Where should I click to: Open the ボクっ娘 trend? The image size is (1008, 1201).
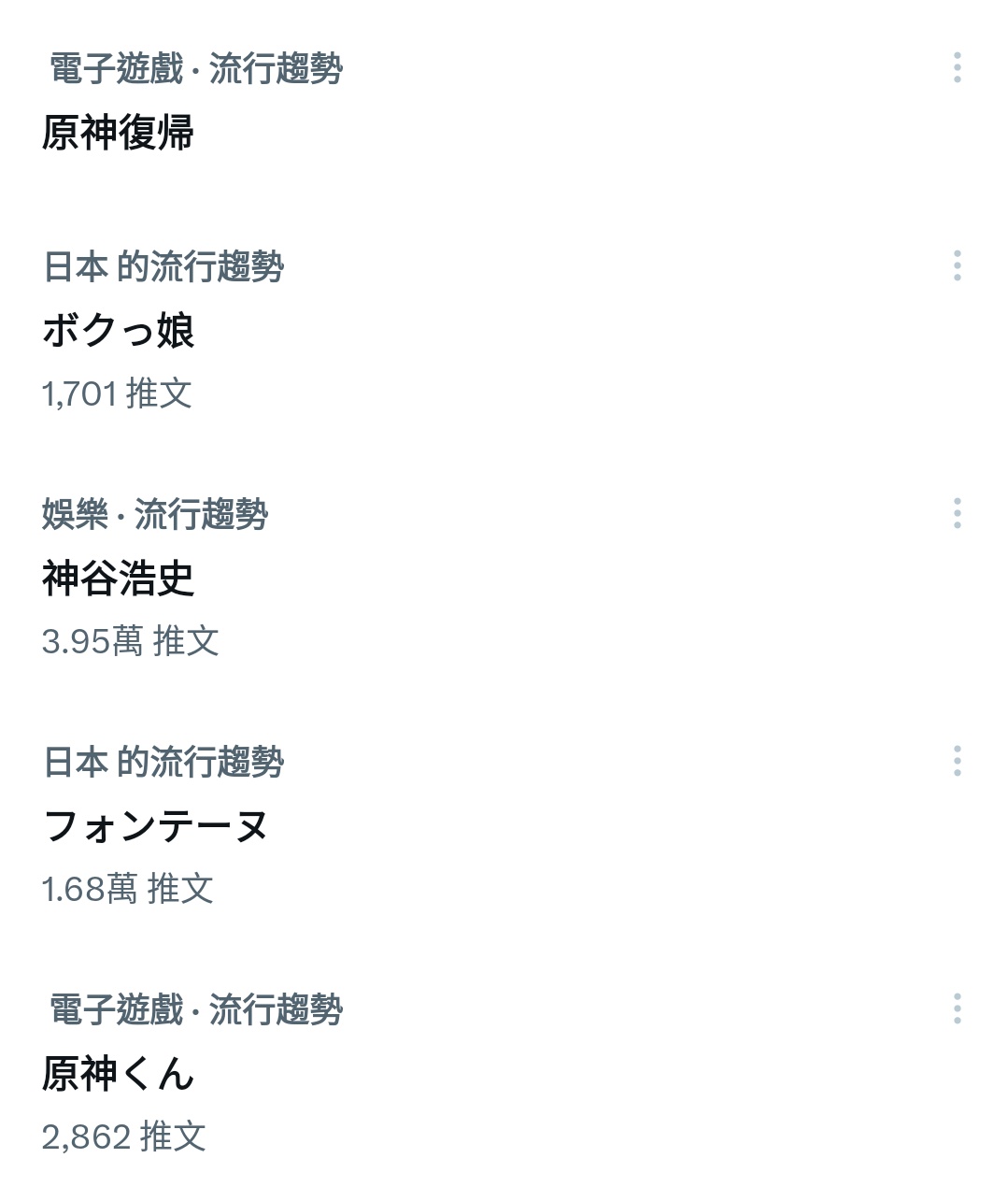(119, 331)
